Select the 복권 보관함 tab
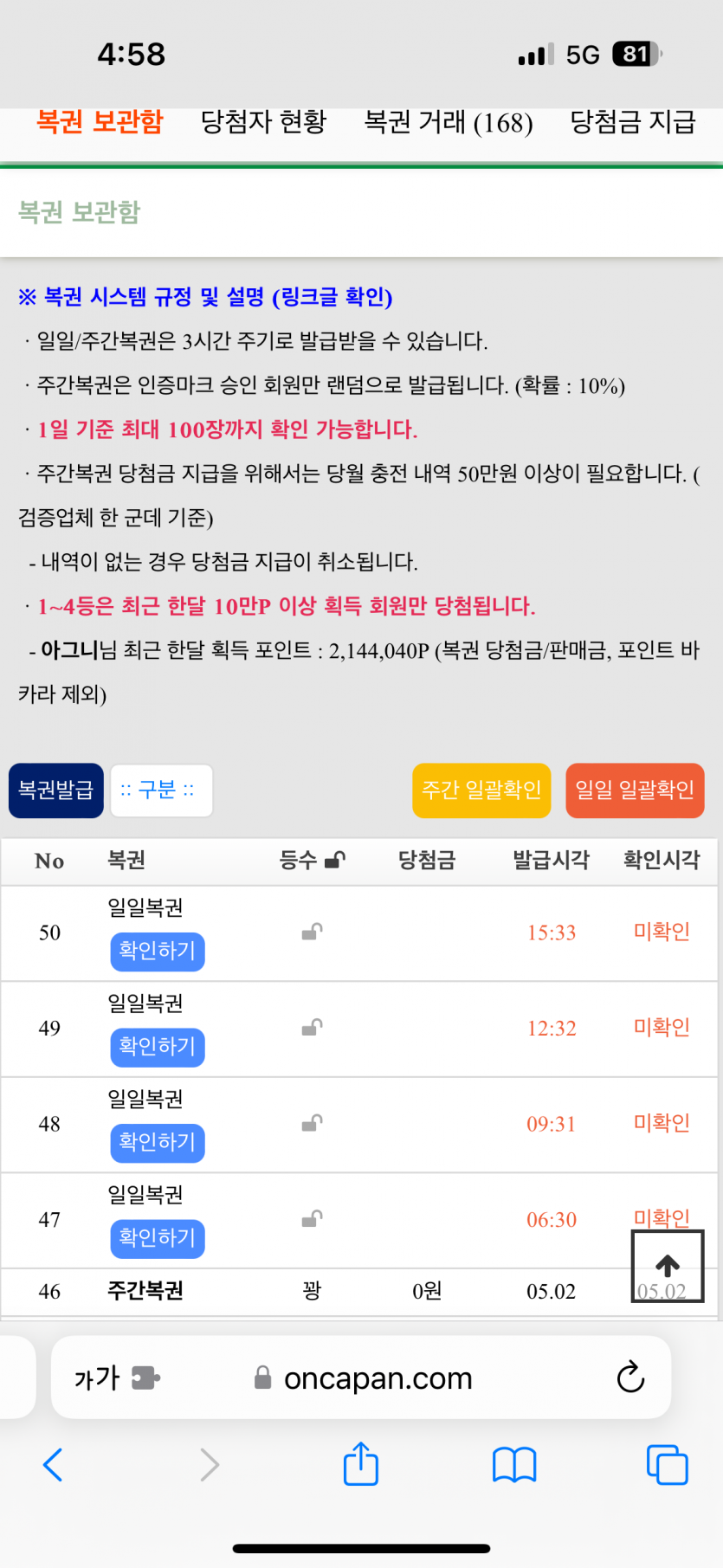The width and height of the screenshot is (723, 1568). click(100, 122)
